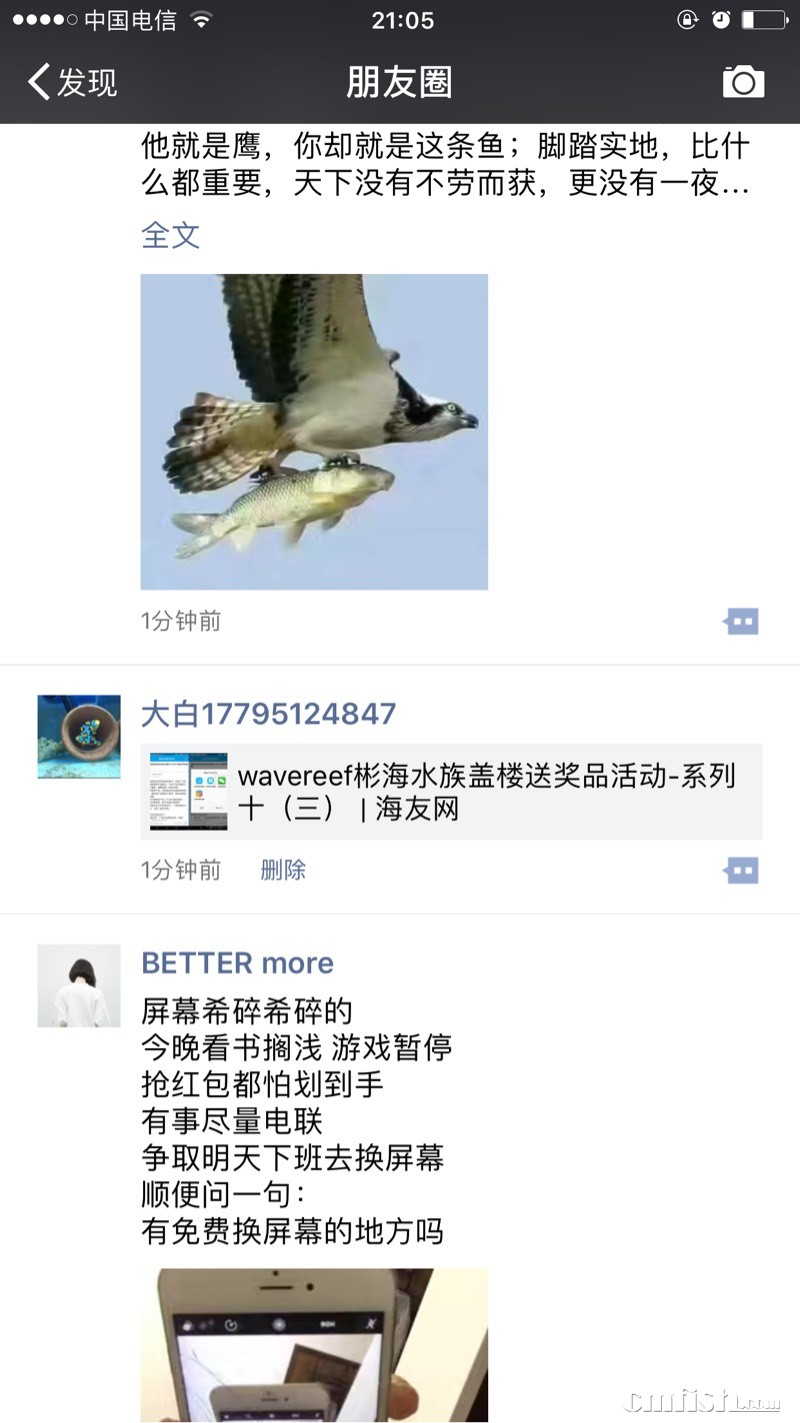
Task: Open 大白17795124847's profile picture
Action: pyautogui.click(x=79, y=737)
